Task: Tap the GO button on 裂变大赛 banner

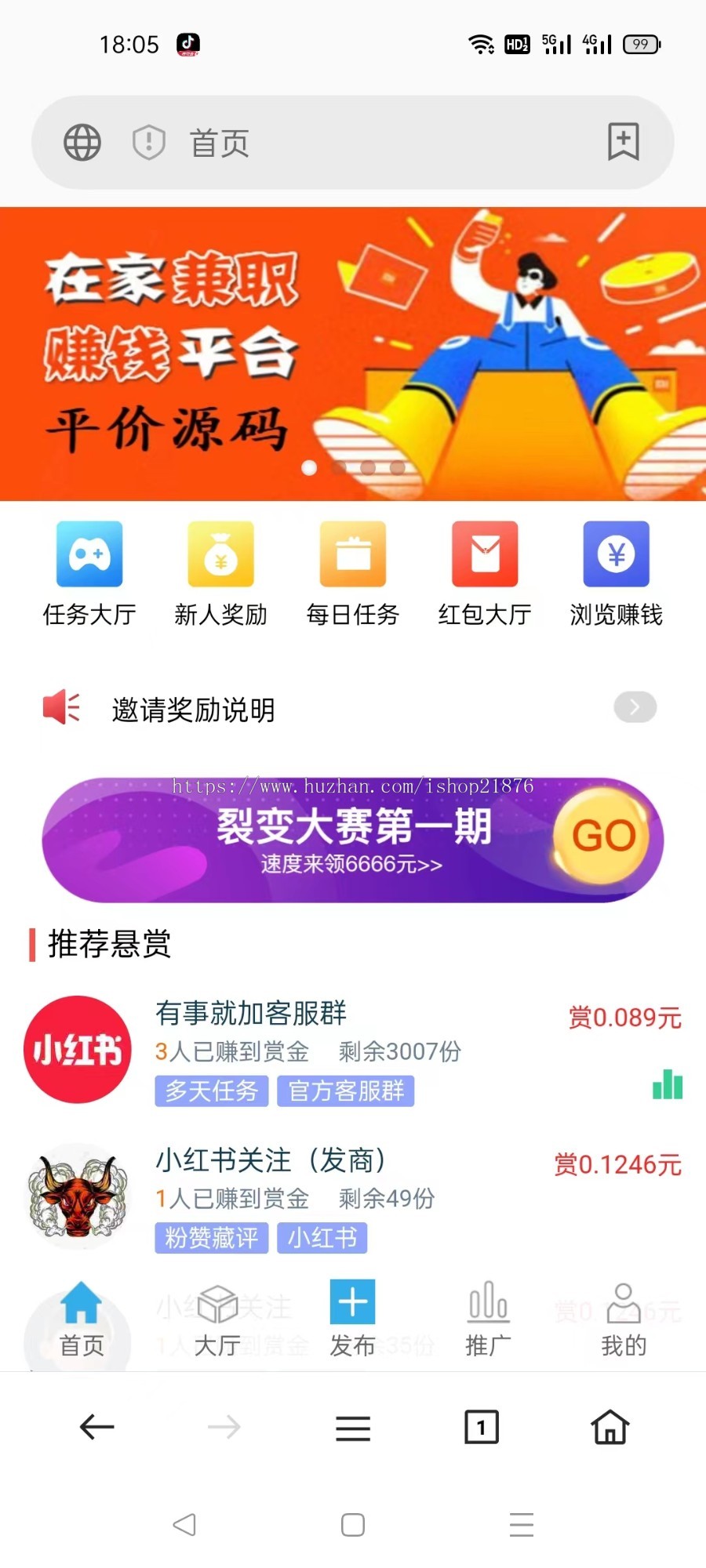Action: [x=603, y=836]
